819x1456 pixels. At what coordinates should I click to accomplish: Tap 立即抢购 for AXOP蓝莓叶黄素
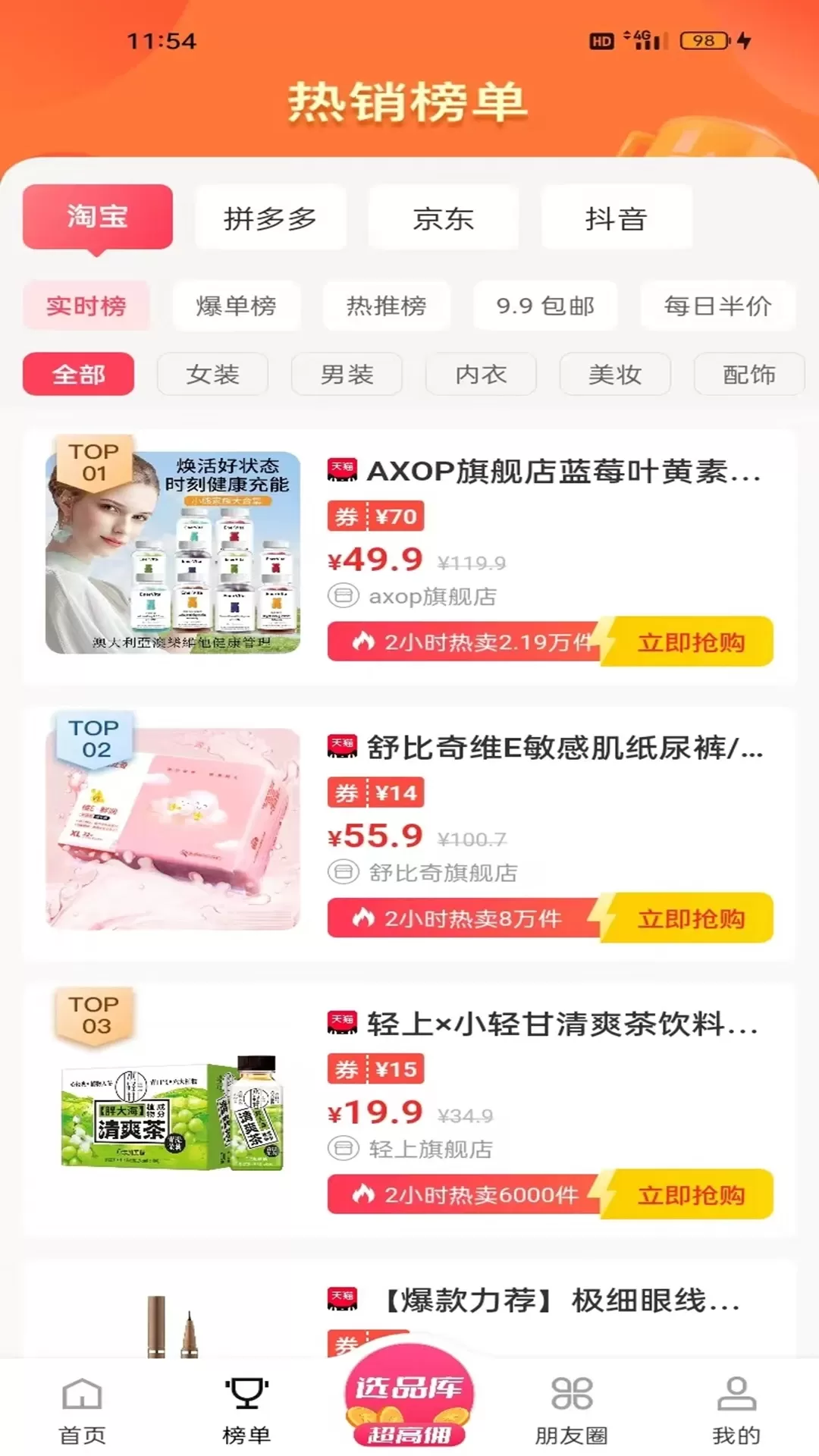pos(690,642)
